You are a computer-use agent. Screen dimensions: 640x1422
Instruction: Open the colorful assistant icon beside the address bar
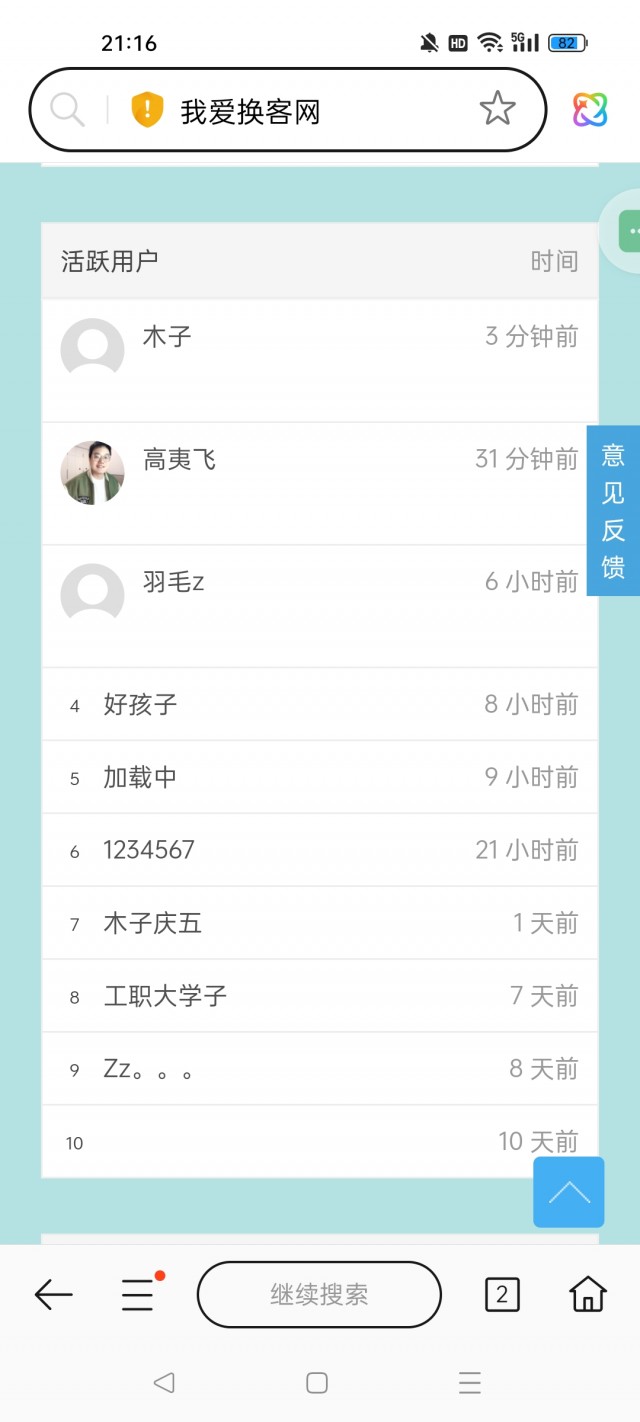pos(590,110)
